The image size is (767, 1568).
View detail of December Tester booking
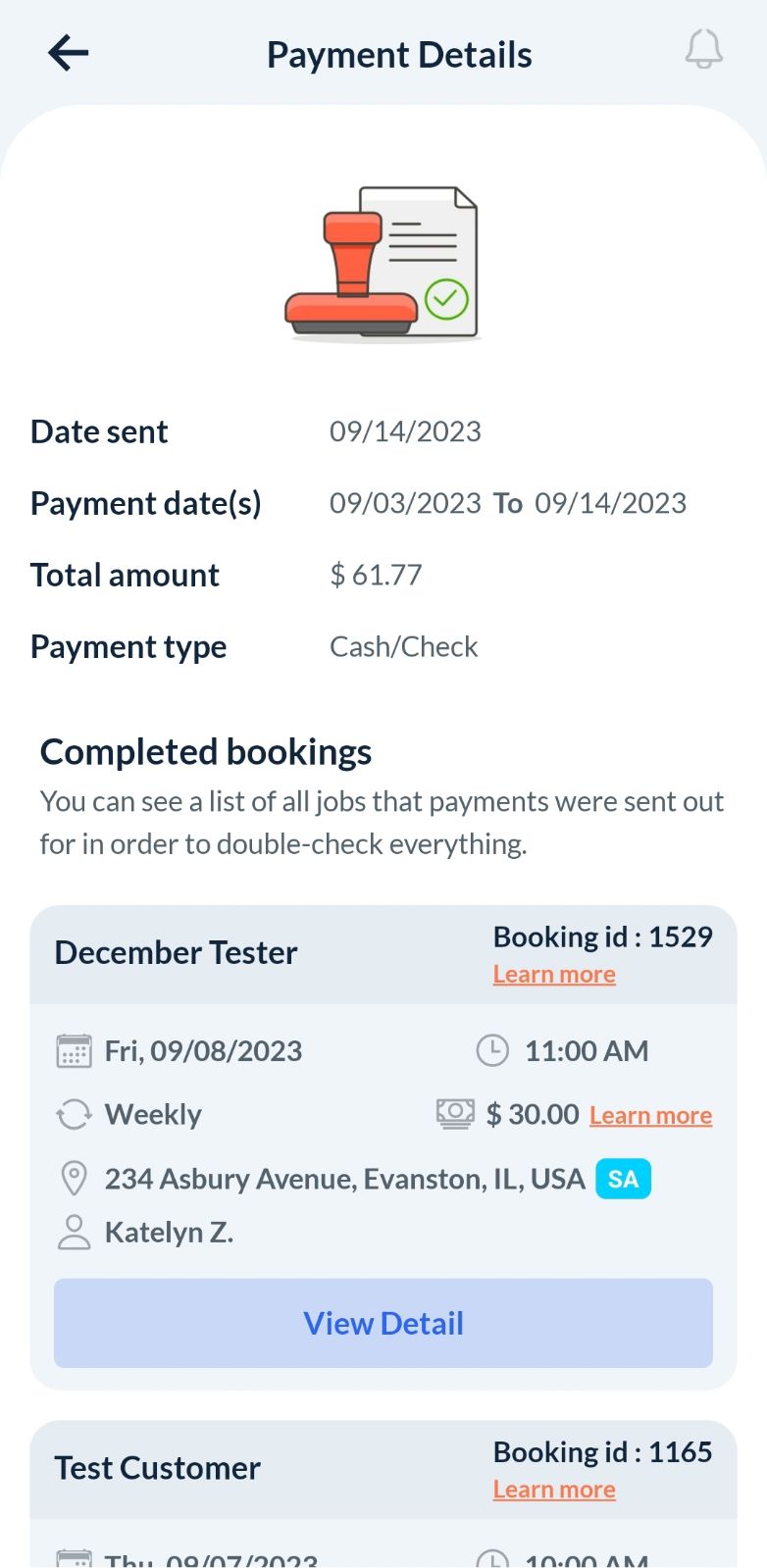[x=383, y=1323]
